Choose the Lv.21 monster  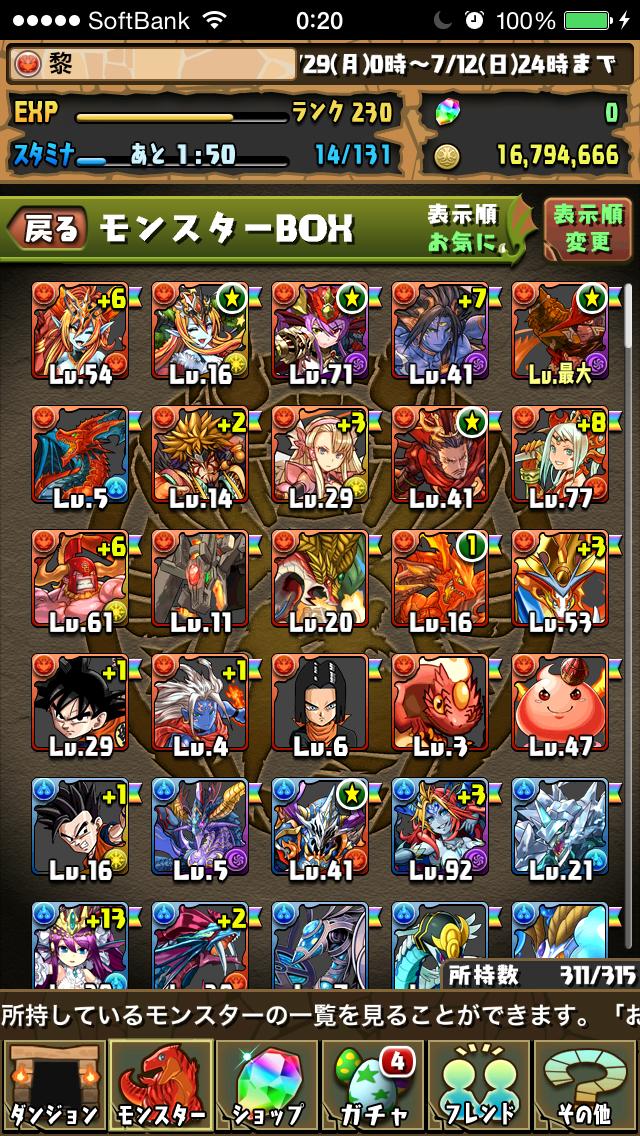[560, 830]
